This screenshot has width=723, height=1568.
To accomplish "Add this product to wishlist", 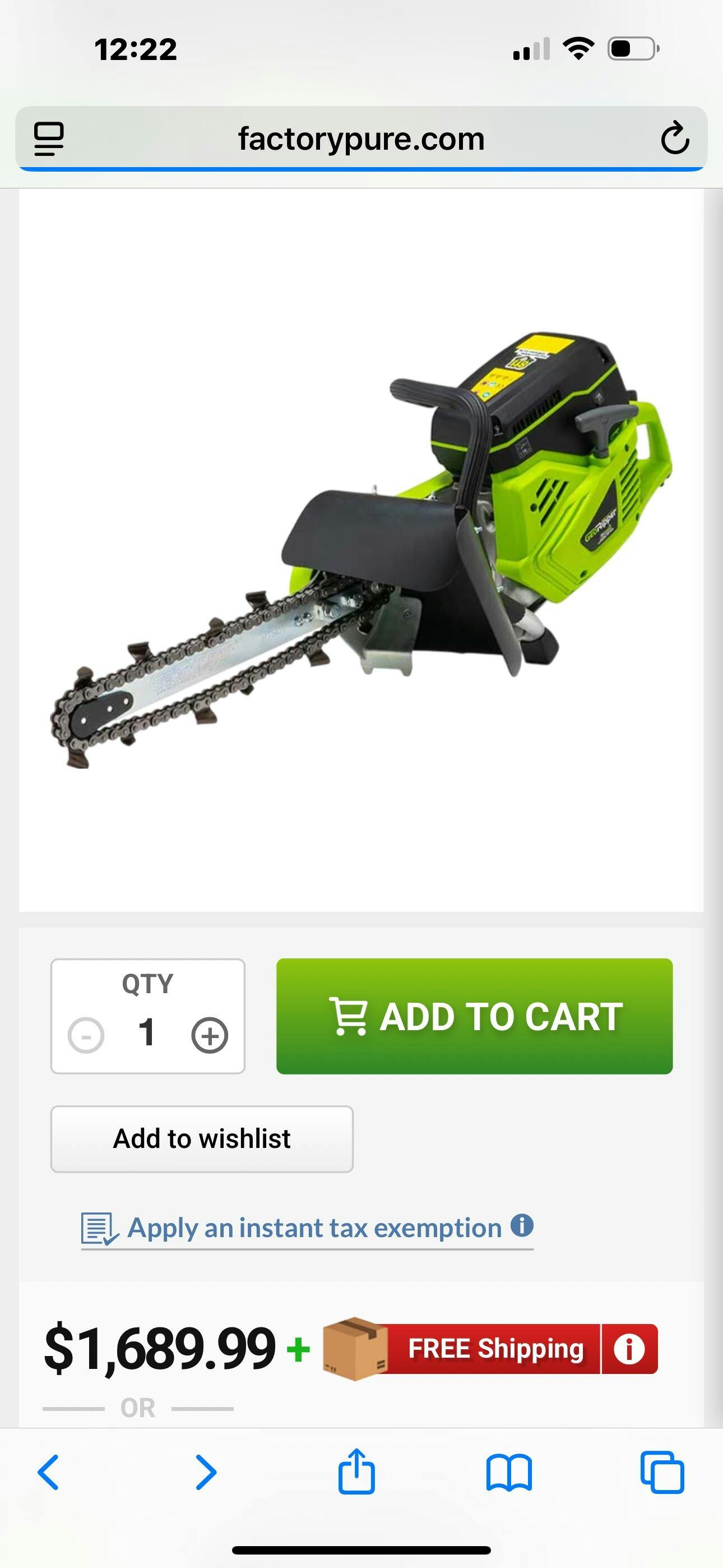I will pos(201,1139).
